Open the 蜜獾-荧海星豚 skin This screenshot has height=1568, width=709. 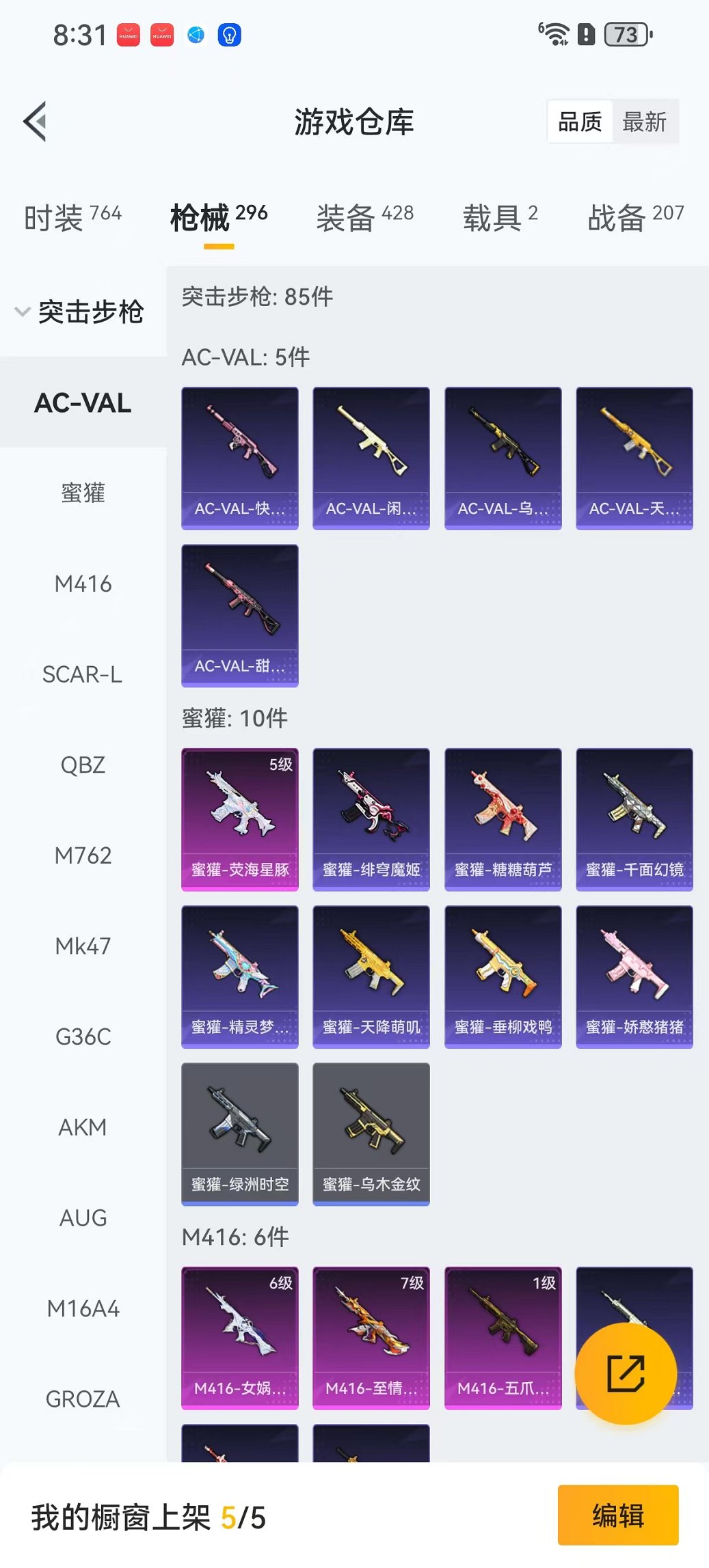pyautogui.click(x=240, y=819)
